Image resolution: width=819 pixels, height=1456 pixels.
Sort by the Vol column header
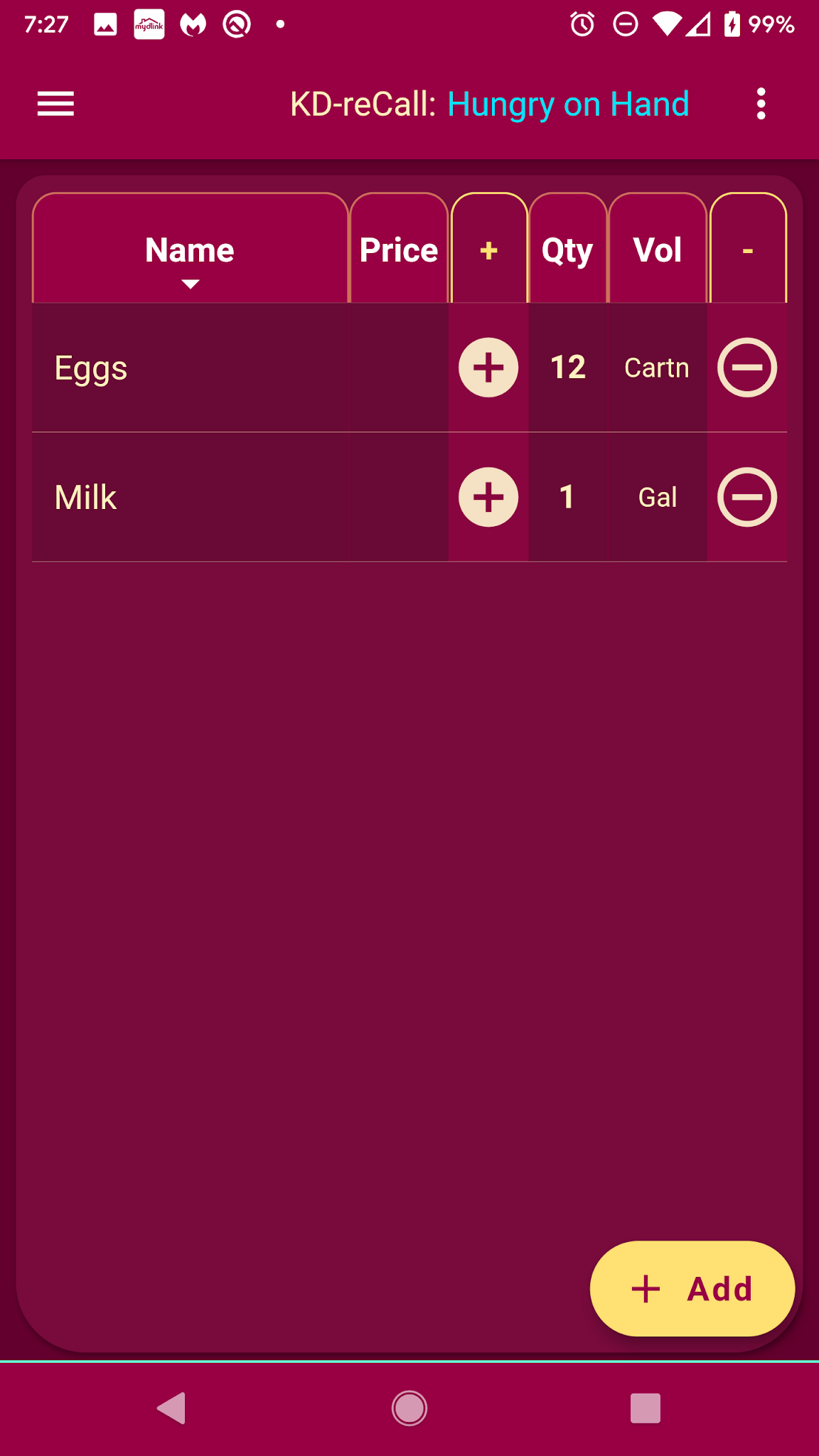(658, 250)
